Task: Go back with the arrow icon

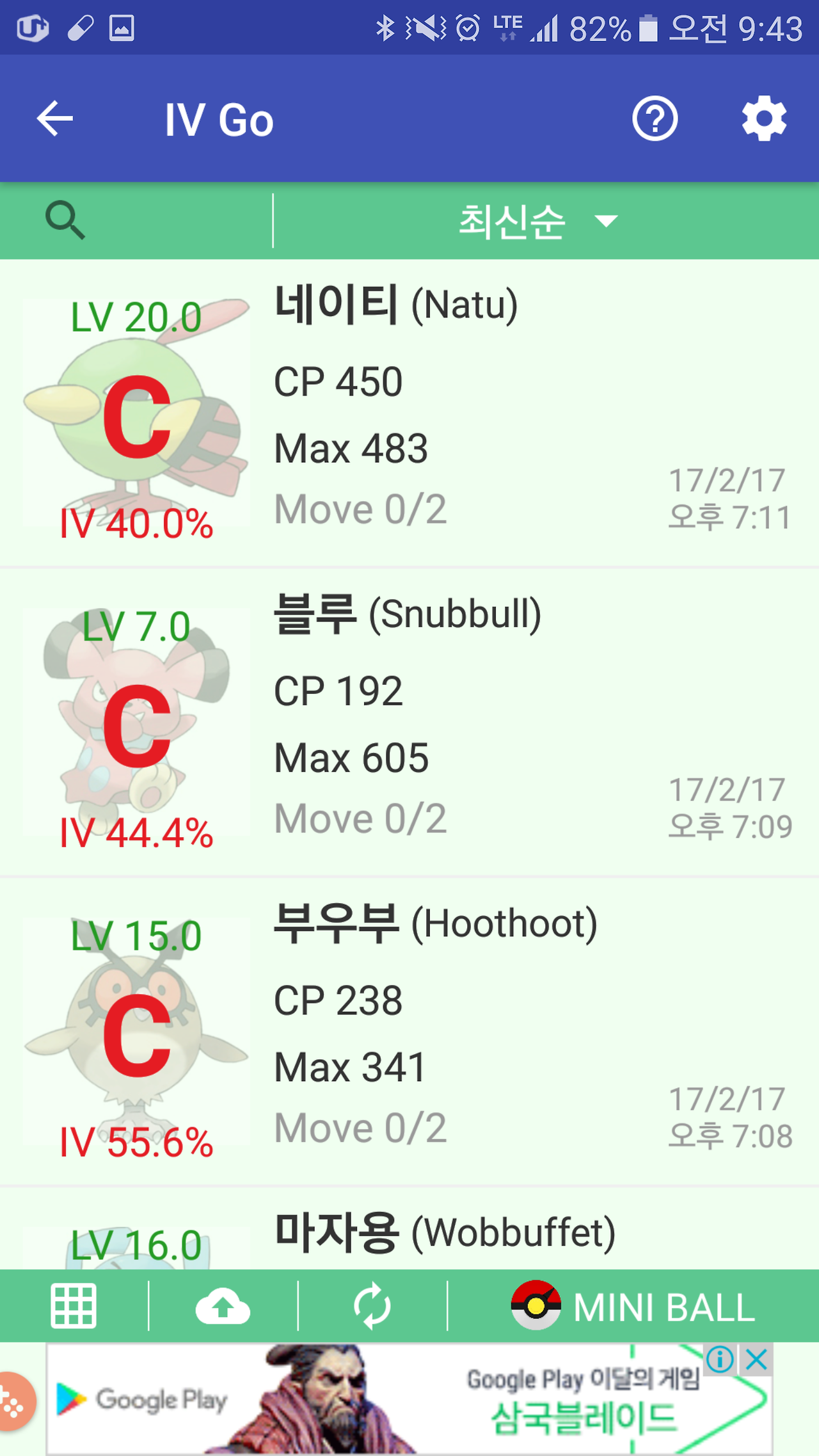Action: [x=55, y=118]
